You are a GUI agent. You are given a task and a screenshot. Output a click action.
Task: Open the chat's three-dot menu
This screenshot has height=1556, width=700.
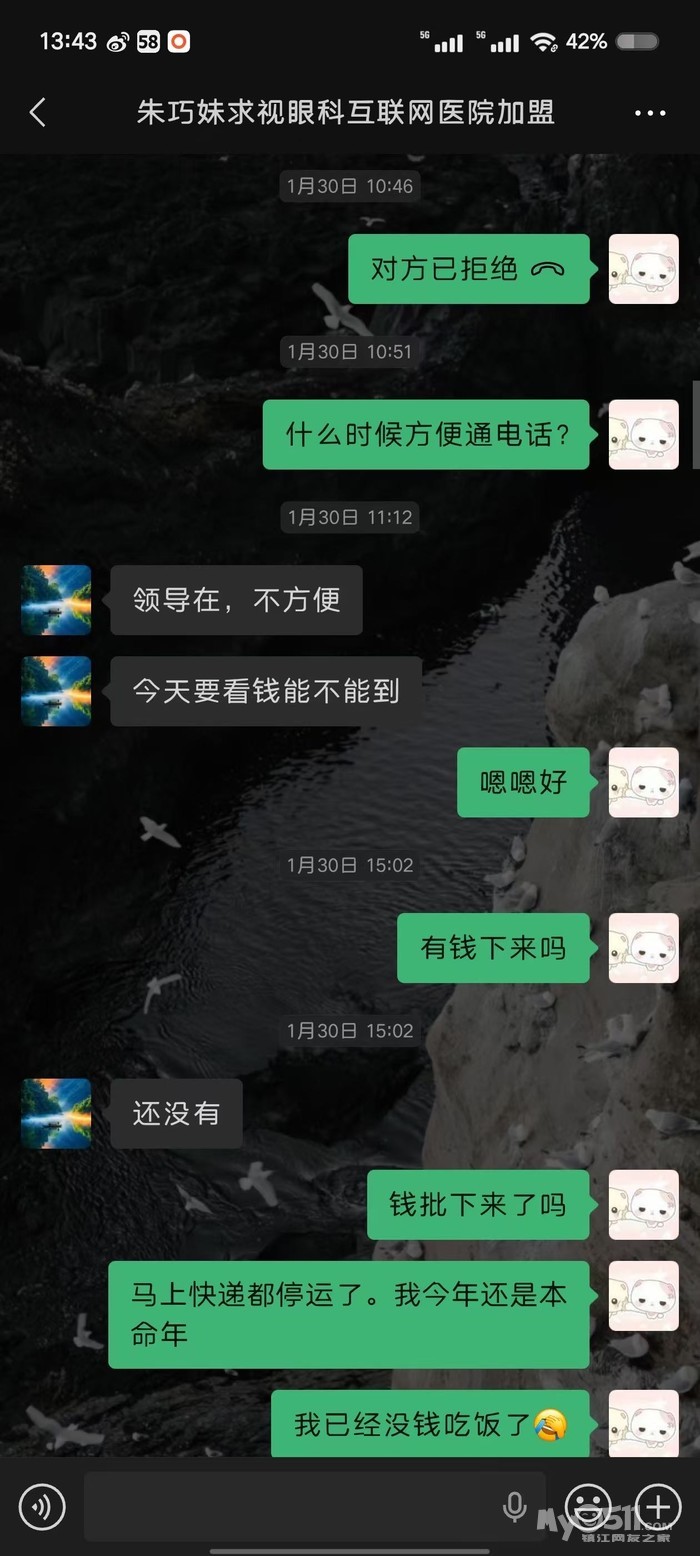pyautogui.click(x=650, y=113)
